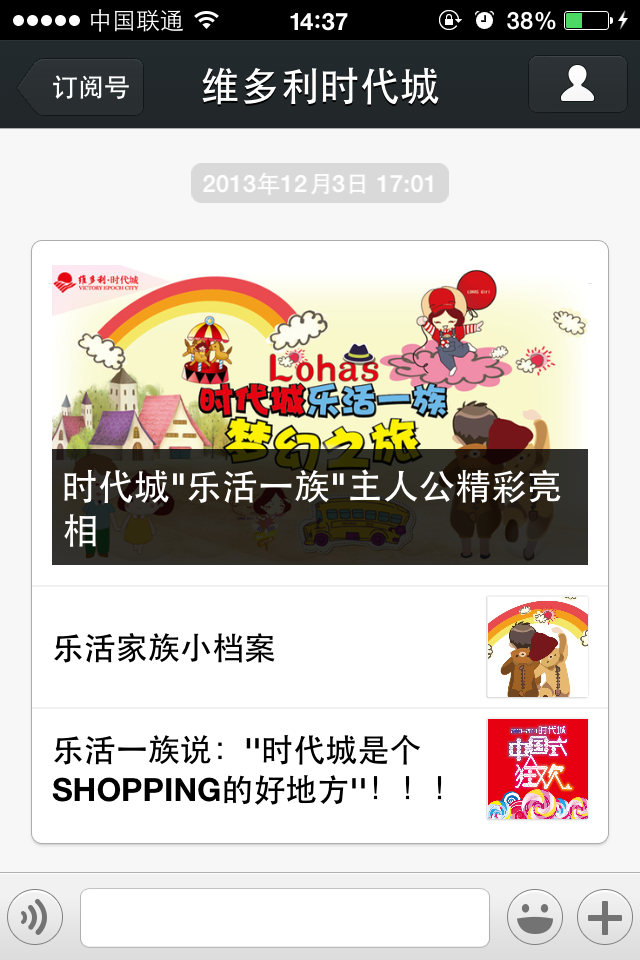Switch to voice input mode

(x=35, y=917)
